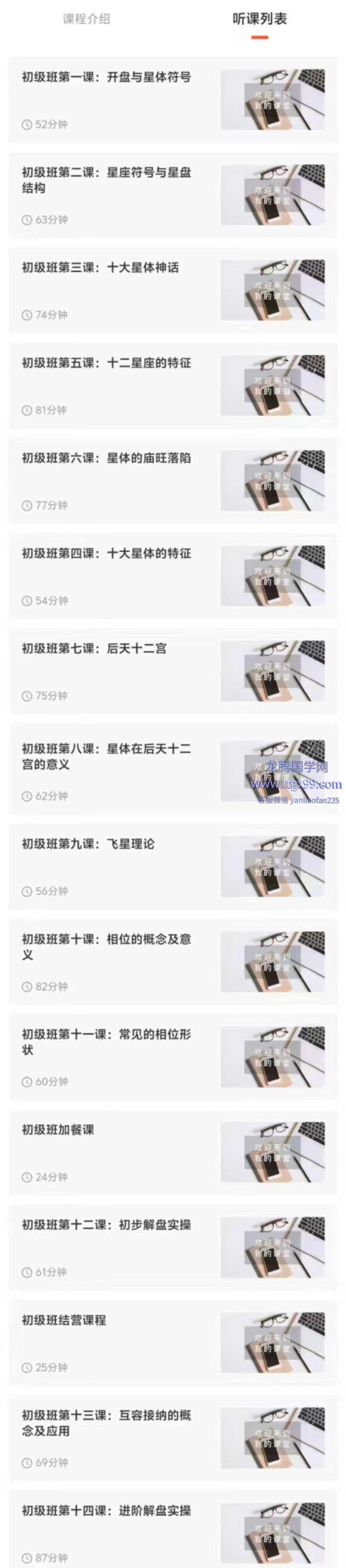The image size is (346, 1568).
Task: Open 初级班第七课：后天十二宫
Action: [94, 649]
